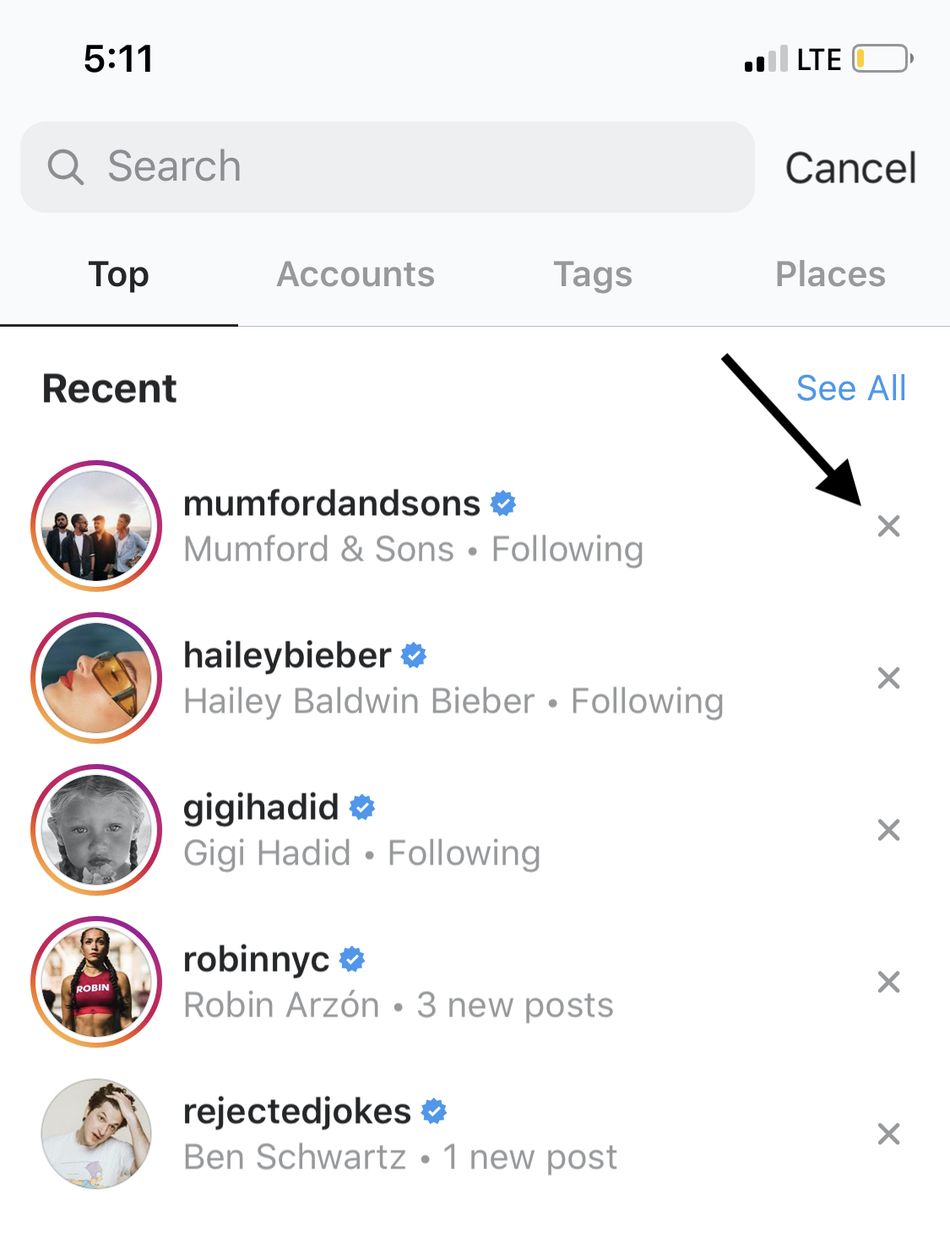950x1247 pixels.
Task: Open the robinnyc profile
Action: point(256,960)
